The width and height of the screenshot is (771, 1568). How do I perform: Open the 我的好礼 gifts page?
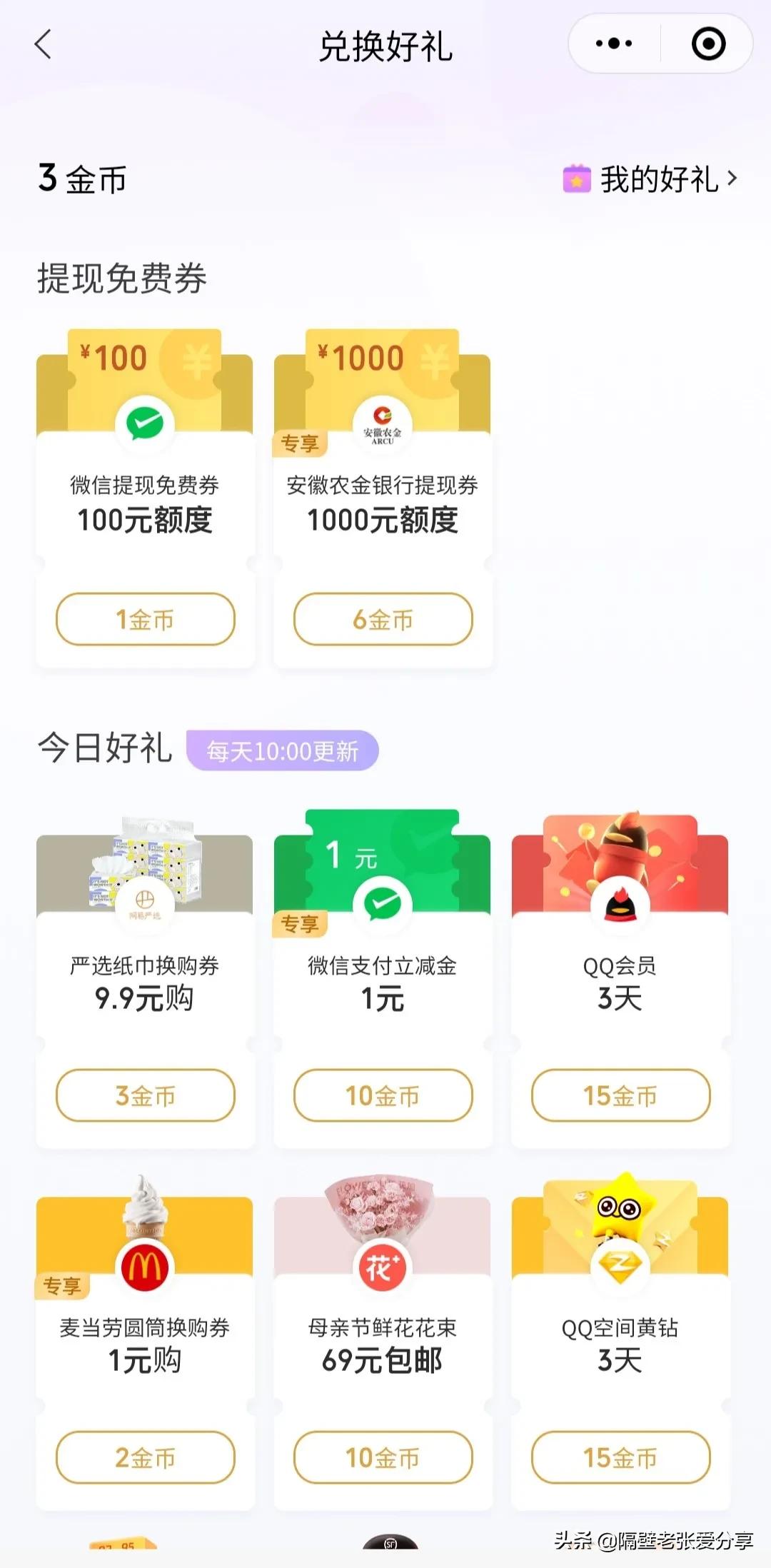tap(657, 181)
